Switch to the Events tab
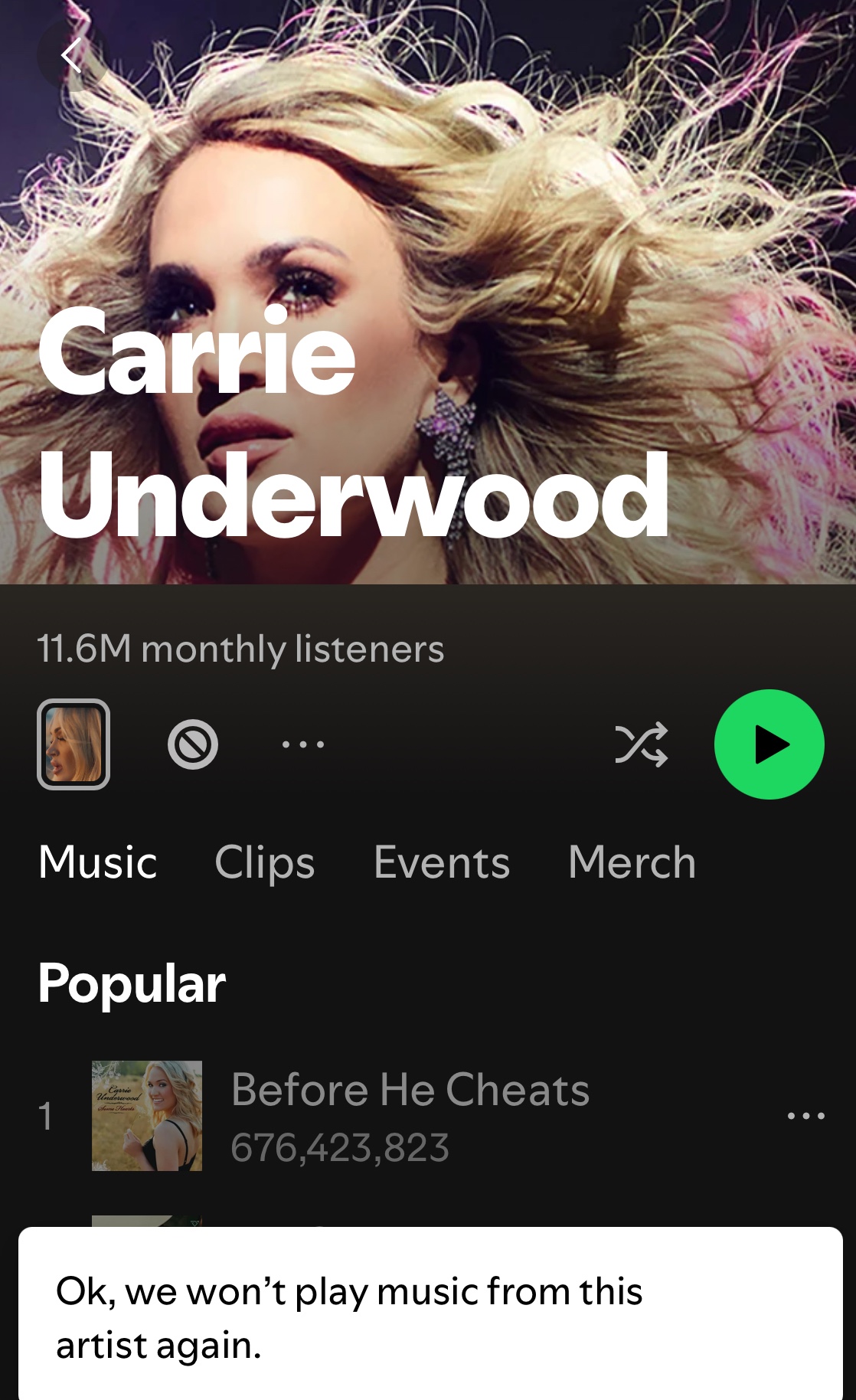Screen dimensions: 856x1400 tap(442, 862)
